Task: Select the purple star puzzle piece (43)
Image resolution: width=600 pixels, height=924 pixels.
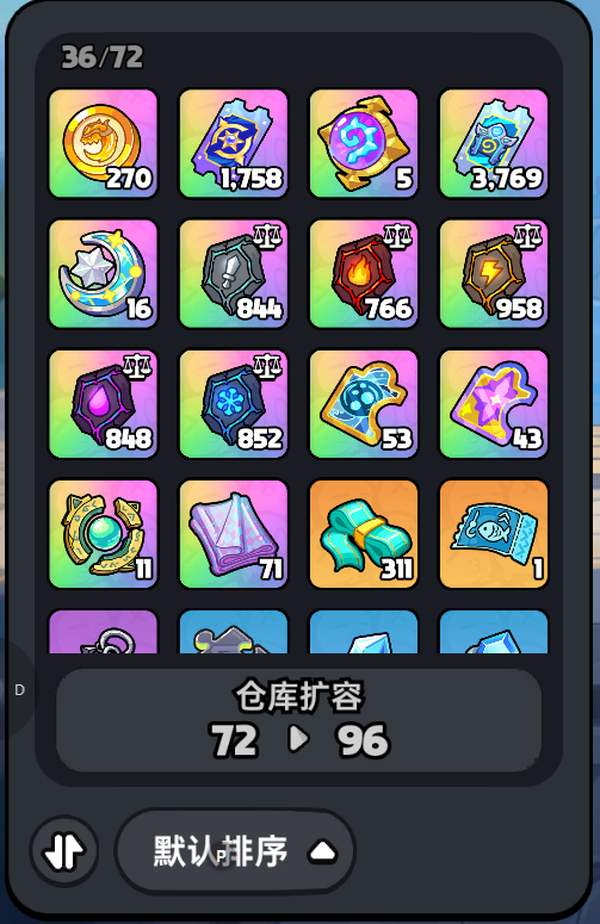Action: pos(493,403)
